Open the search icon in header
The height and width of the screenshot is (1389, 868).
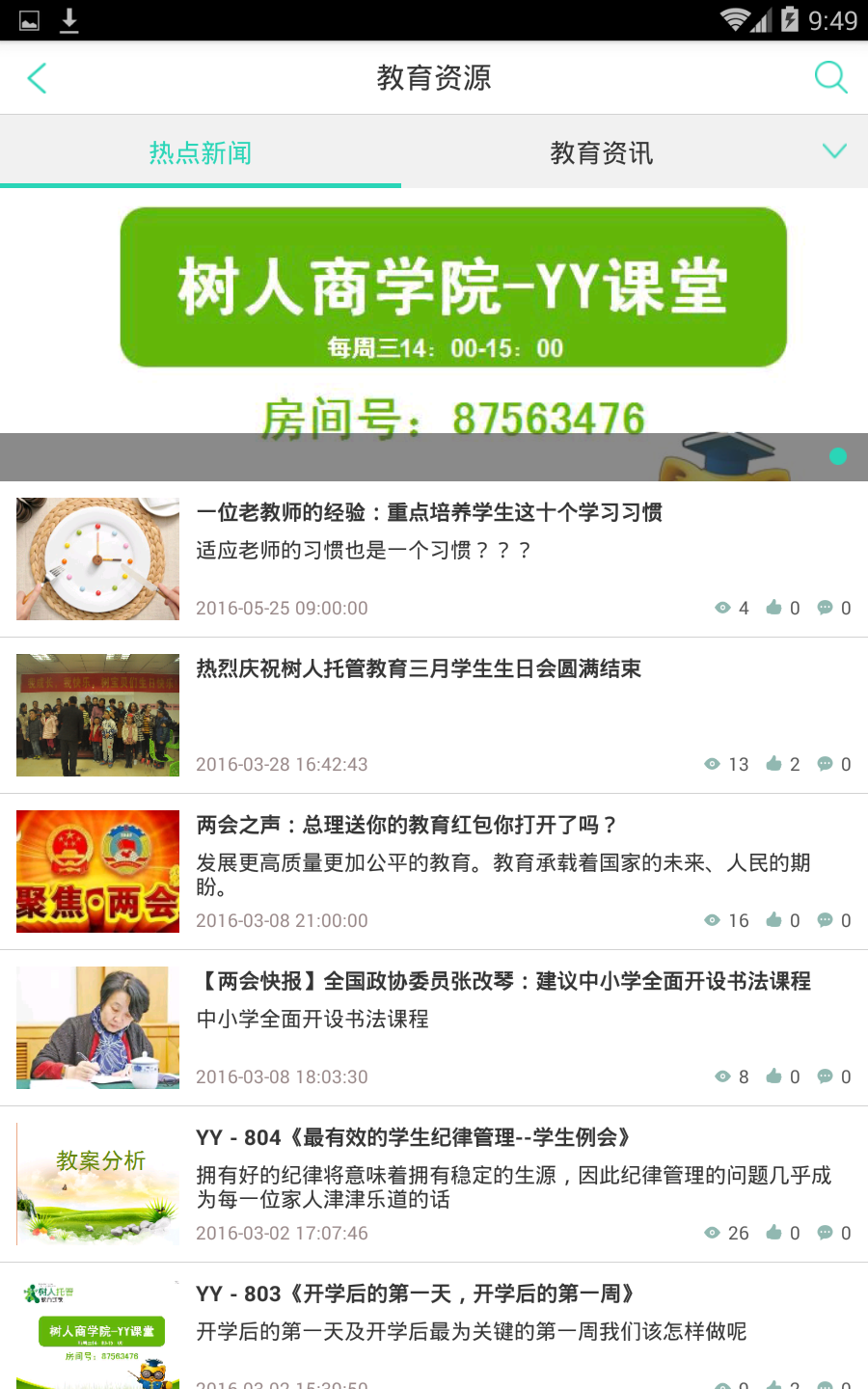coord(829,77)
